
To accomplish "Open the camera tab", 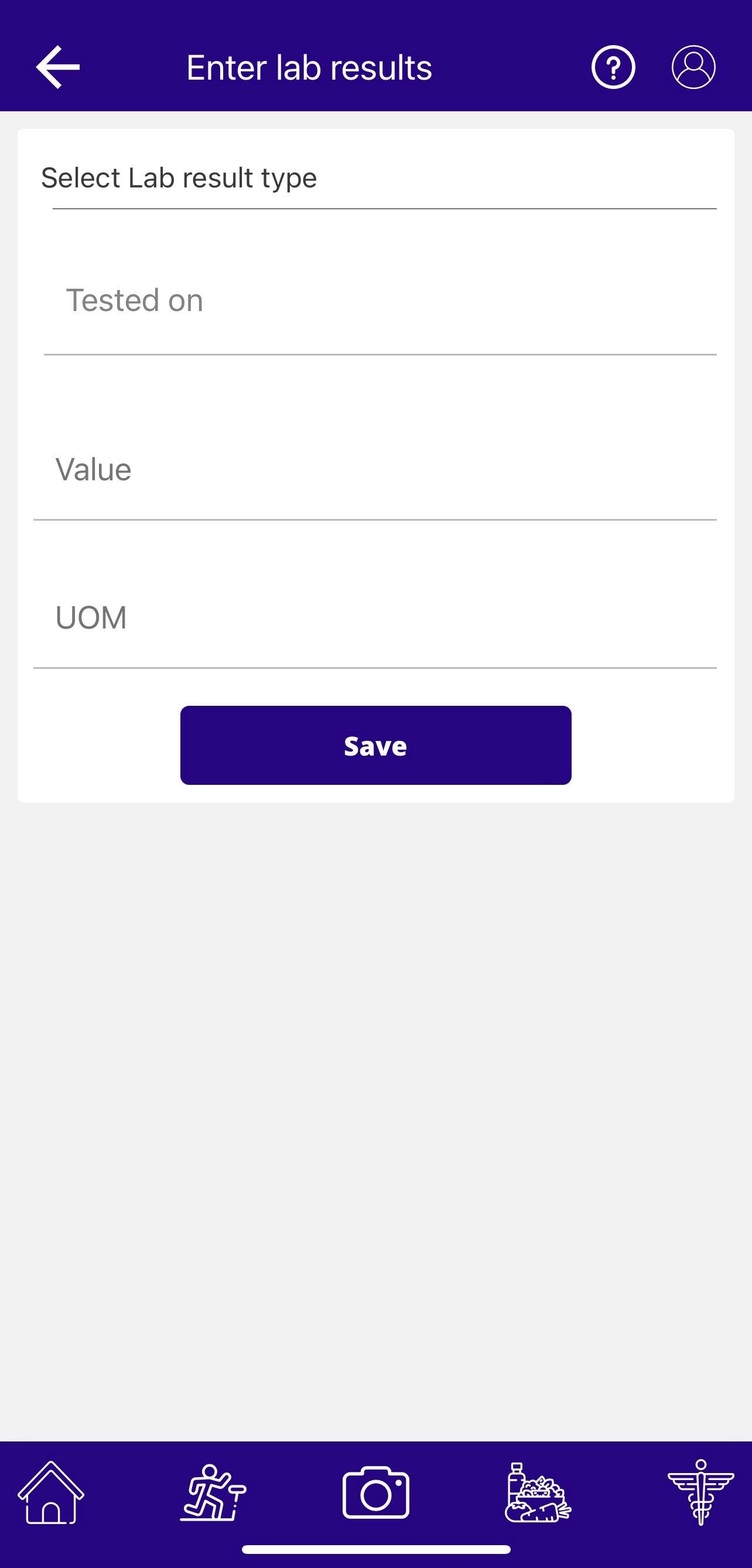I will click(x=375, y=1492).
